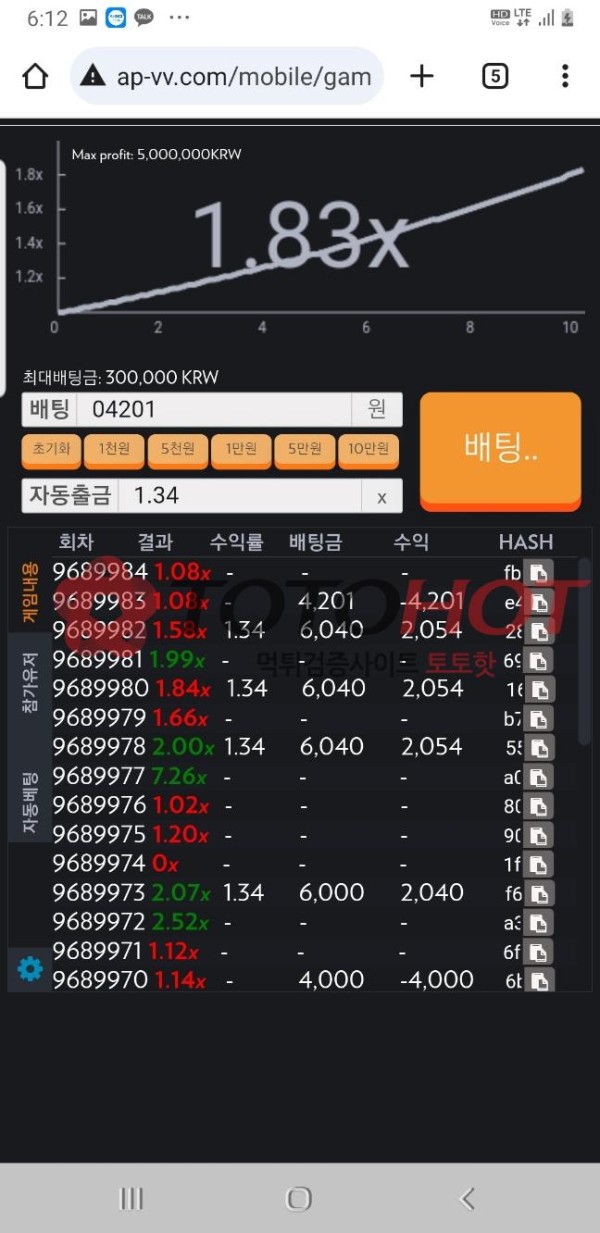Edit the 배팅 amount field

[x=214, y=409]
